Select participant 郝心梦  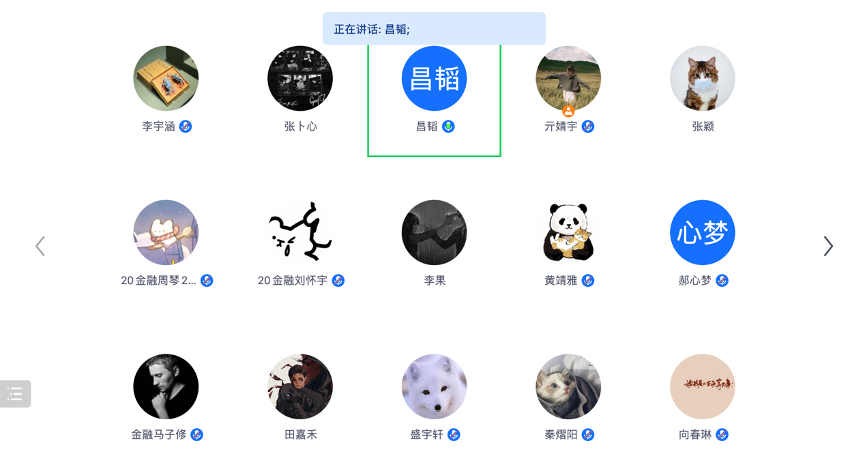click(702, 233)
